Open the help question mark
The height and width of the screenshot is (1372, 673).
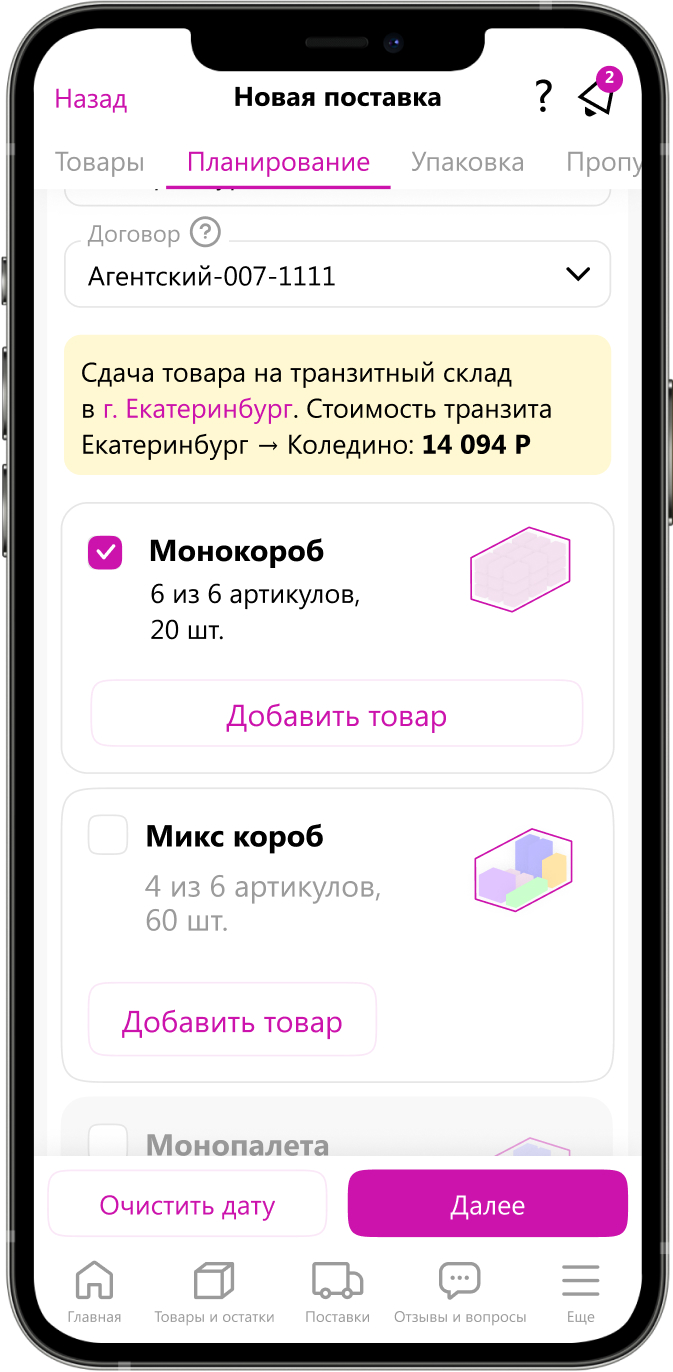point(542,97)
